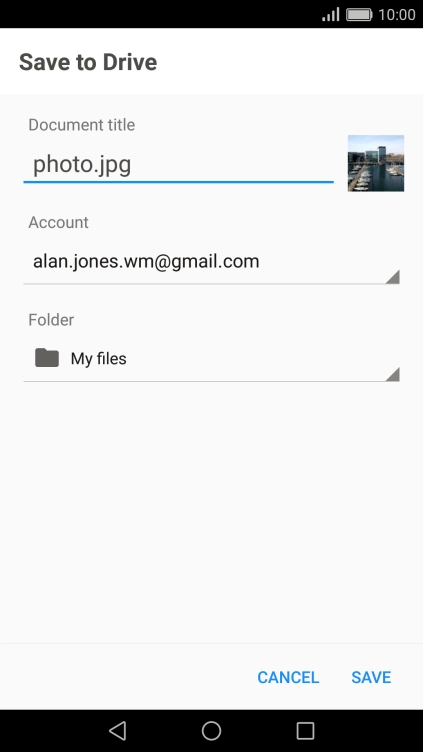Go back using the navigation bar
This screenshot has width=423, height=752.
pos(118,731)
